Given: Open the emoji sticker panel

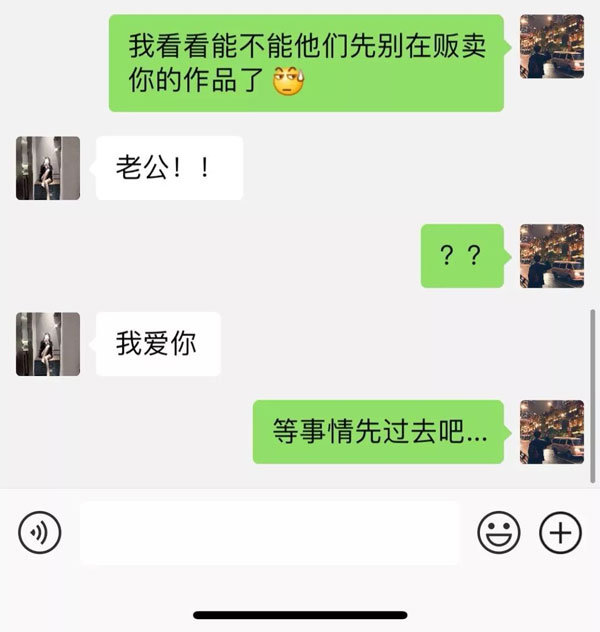Looking at the screenshot, I should [498, 532].
